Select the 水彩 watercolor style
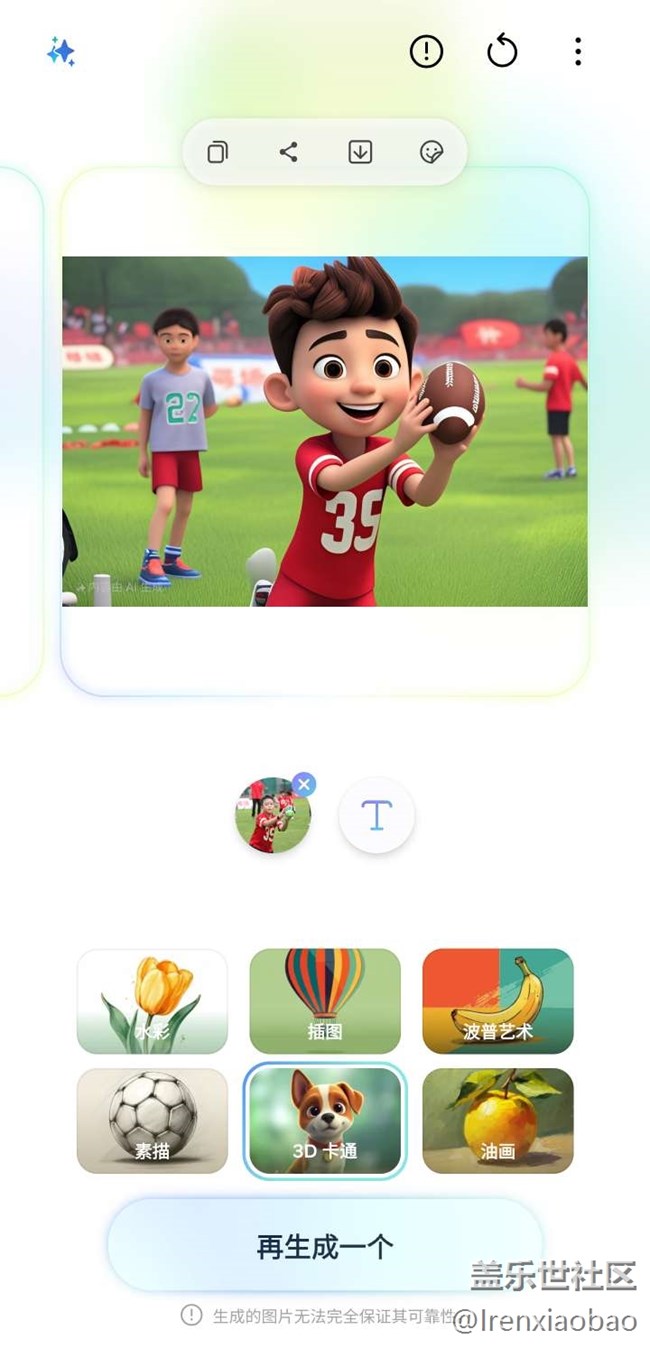Image resolution: width=650 pixels, height=1358 pixels. (152, 1001)
